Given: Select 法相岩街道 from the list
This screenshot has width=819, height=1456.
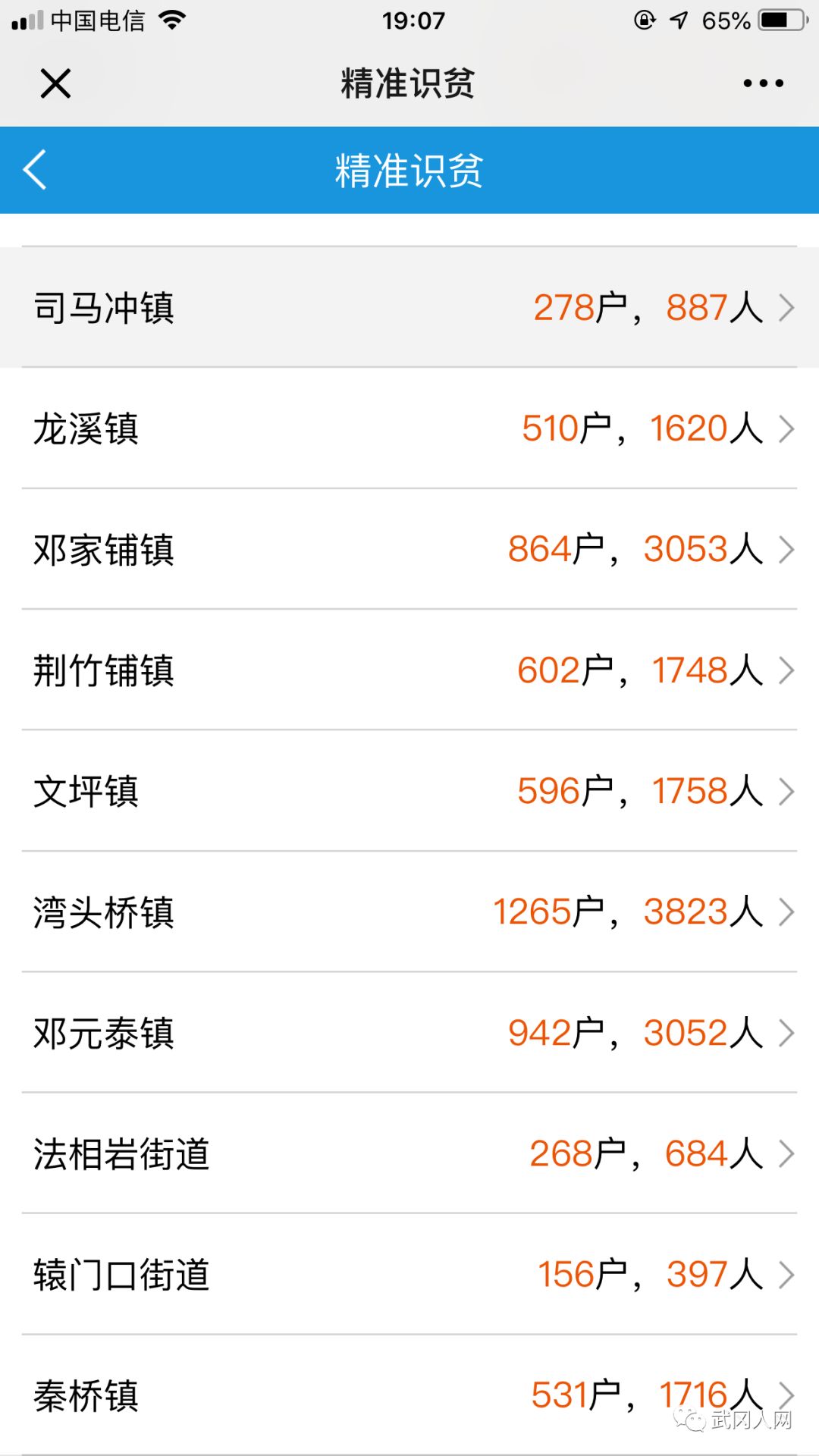Looking at the screenshot, I should (x=409, y=1153).
